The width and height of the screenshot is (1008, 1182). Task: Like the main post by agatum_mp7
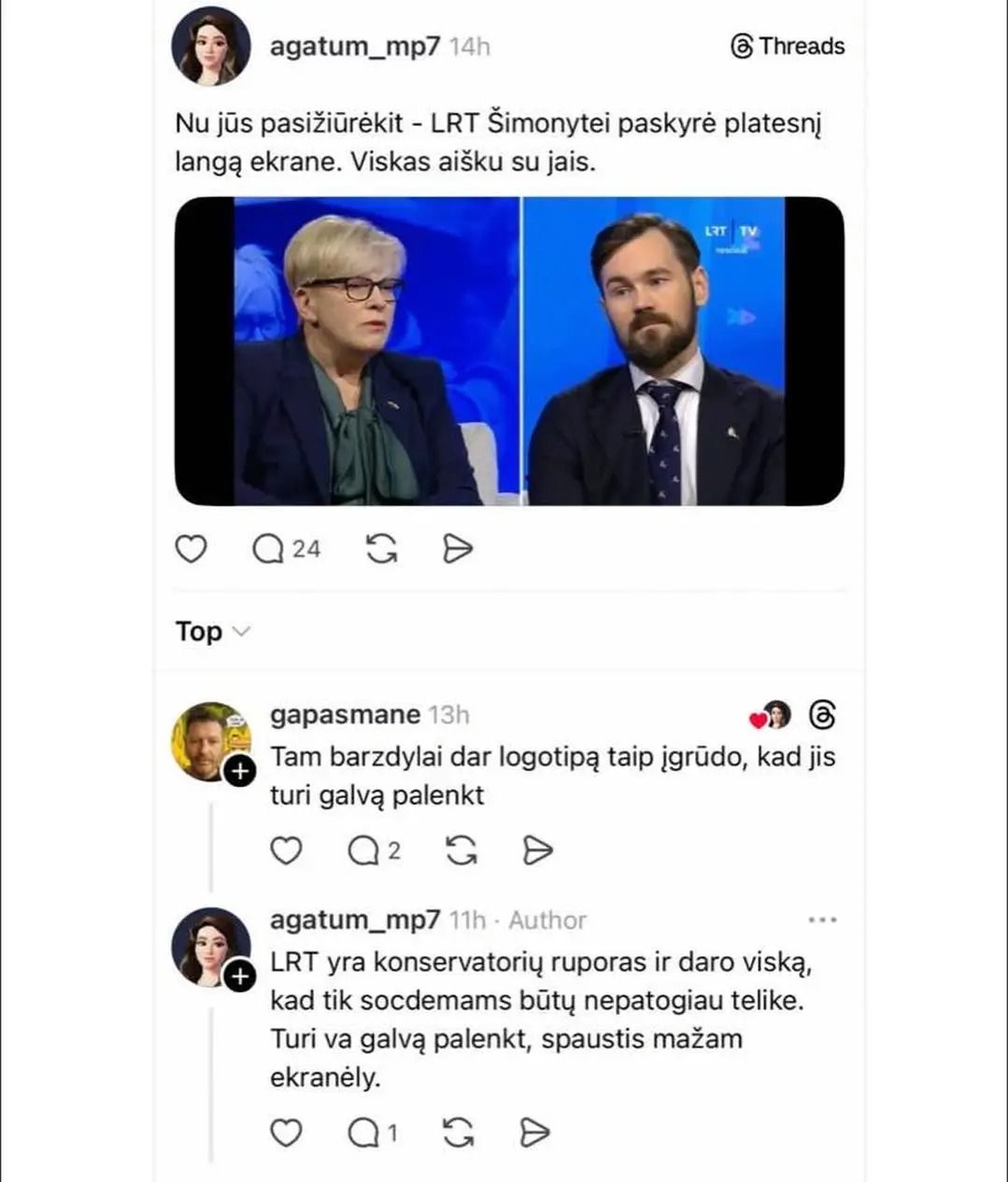click(191, 548)
